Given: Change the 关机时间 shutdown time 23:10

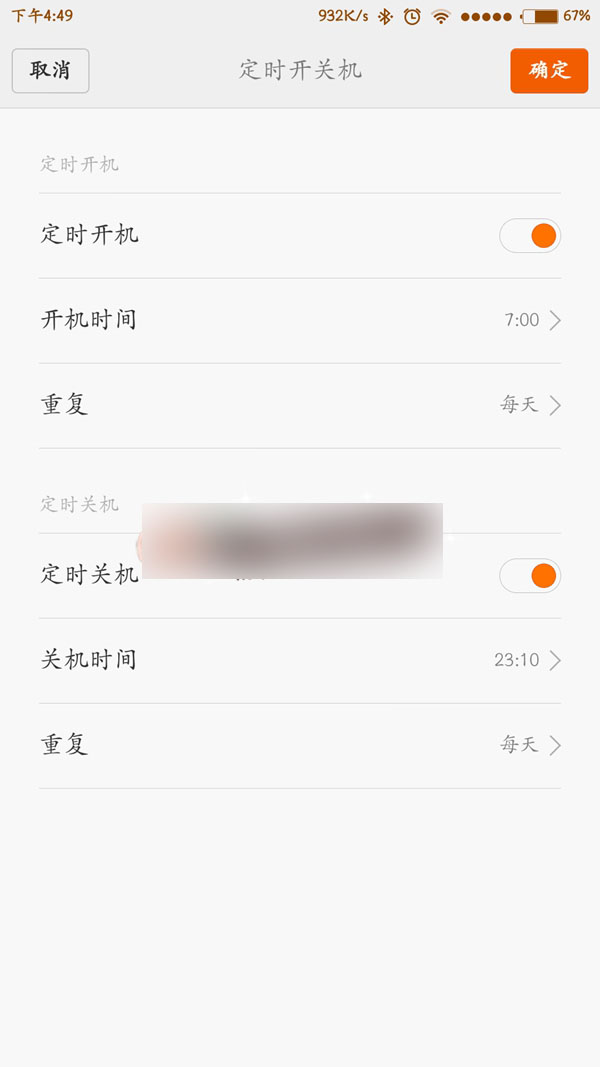Looking at the screenshot, I should [300, 660].
